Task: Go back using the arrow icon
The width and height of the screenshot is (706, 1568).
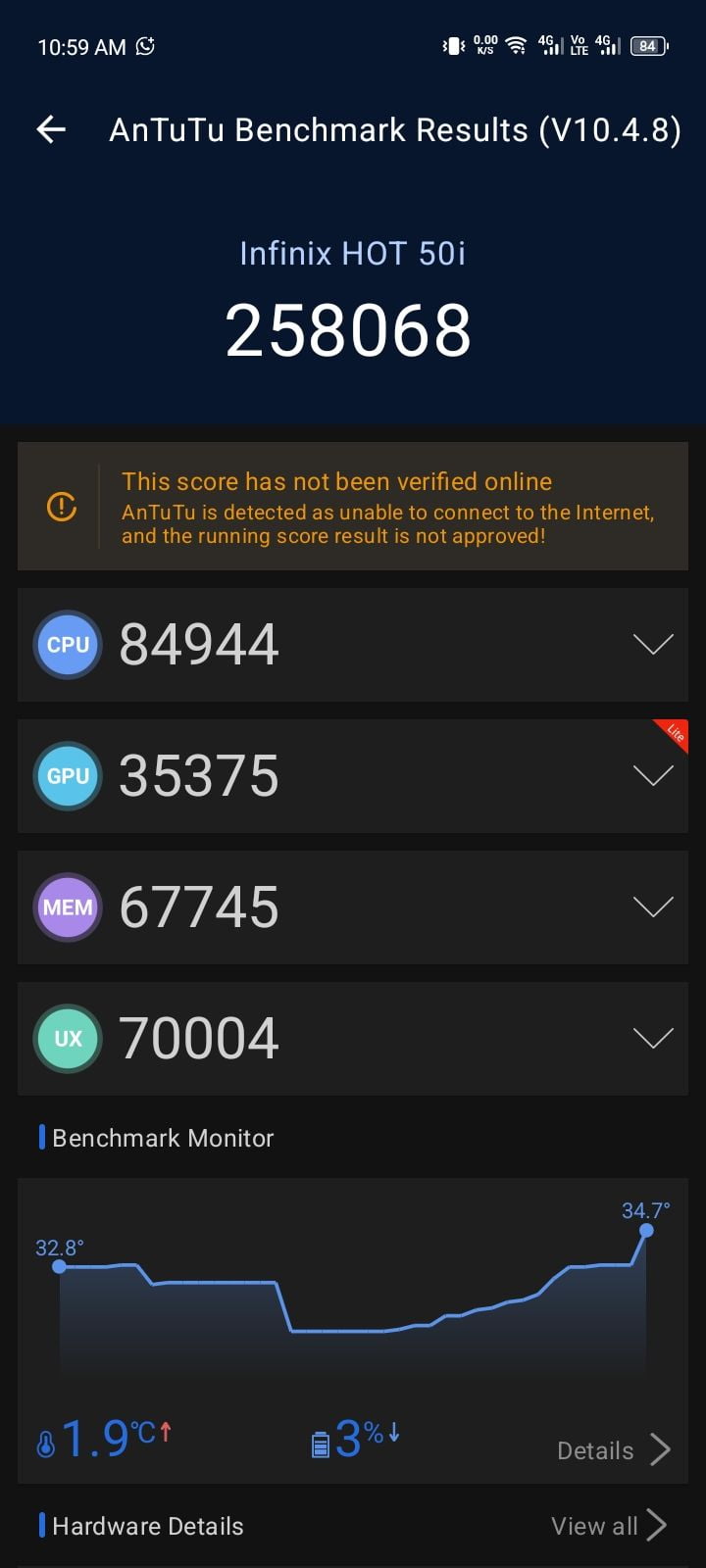Action: pyautogui.click(x=51, y=129)
